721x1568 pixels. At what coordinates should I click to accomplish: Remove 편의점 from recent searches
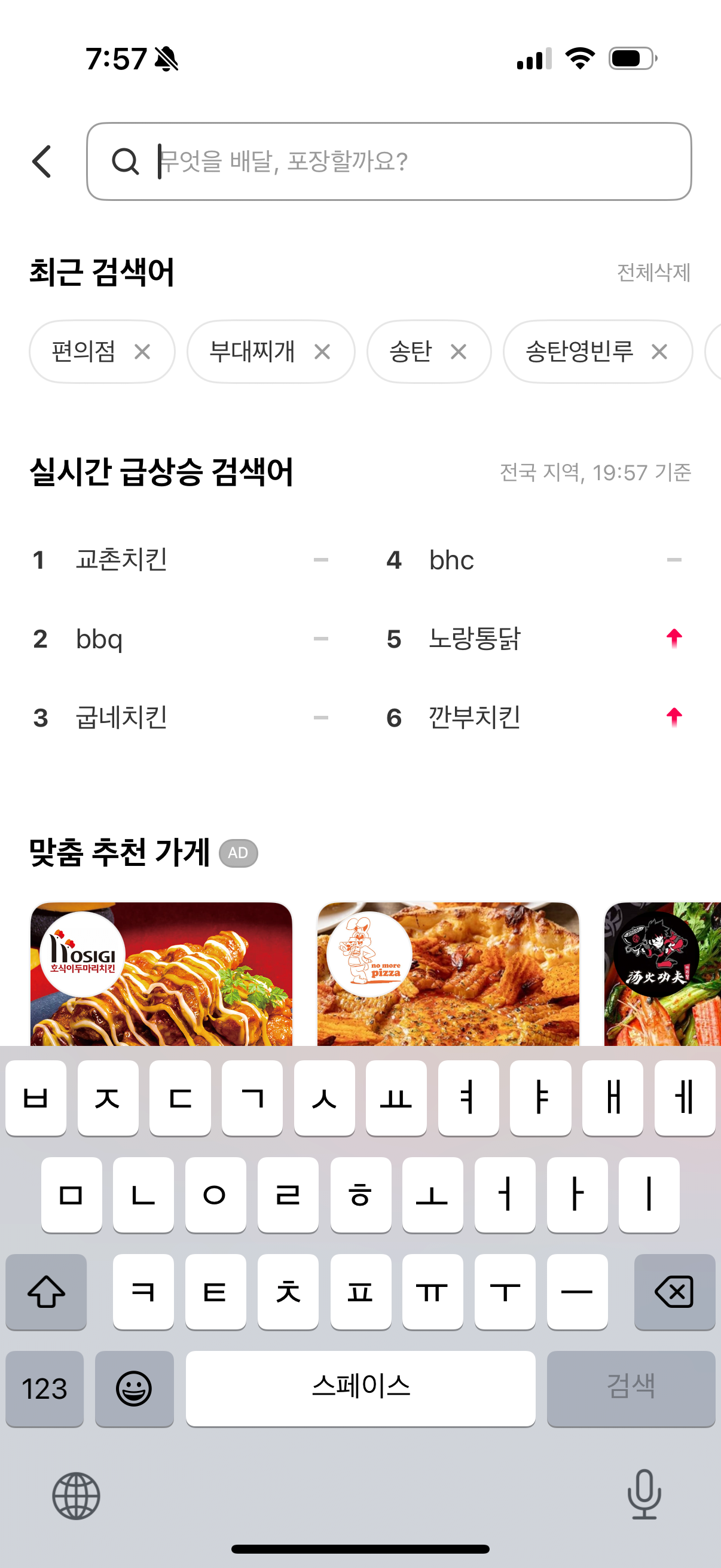point(142,352)
